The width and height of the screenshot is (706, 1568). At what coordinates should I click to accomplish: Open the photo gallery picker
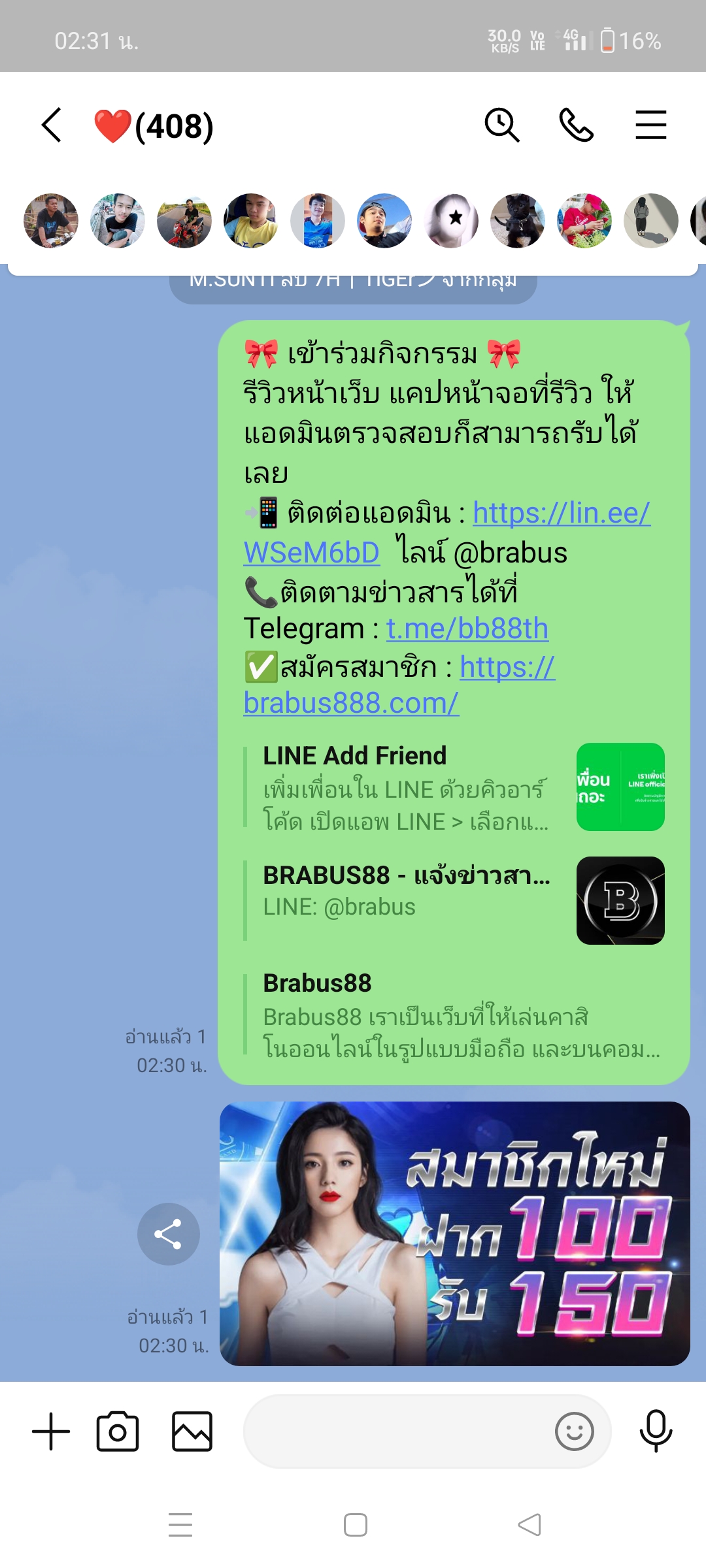click(192, 1431)
